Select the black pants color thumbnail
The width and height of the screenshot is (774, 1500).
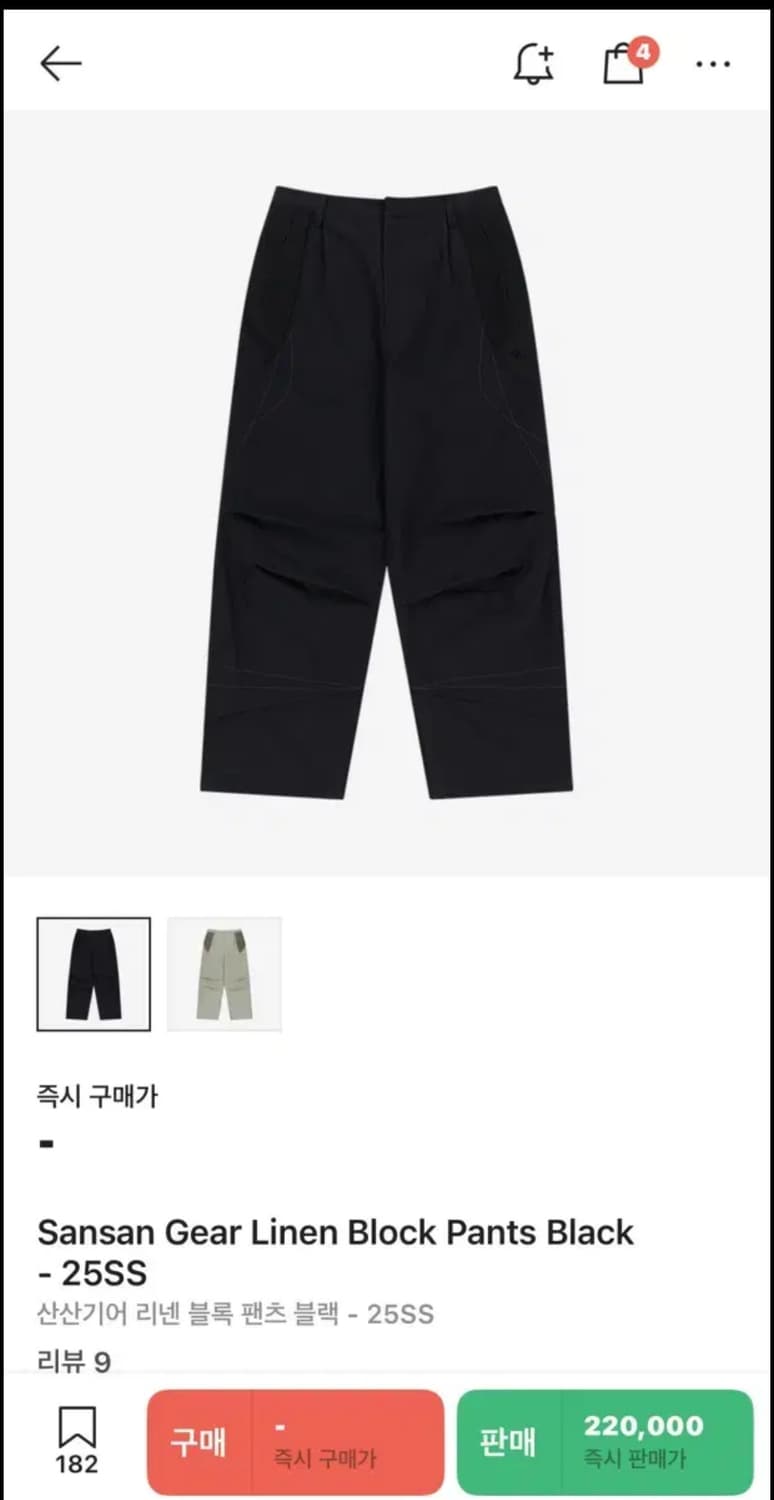click(x=93, y=974)
